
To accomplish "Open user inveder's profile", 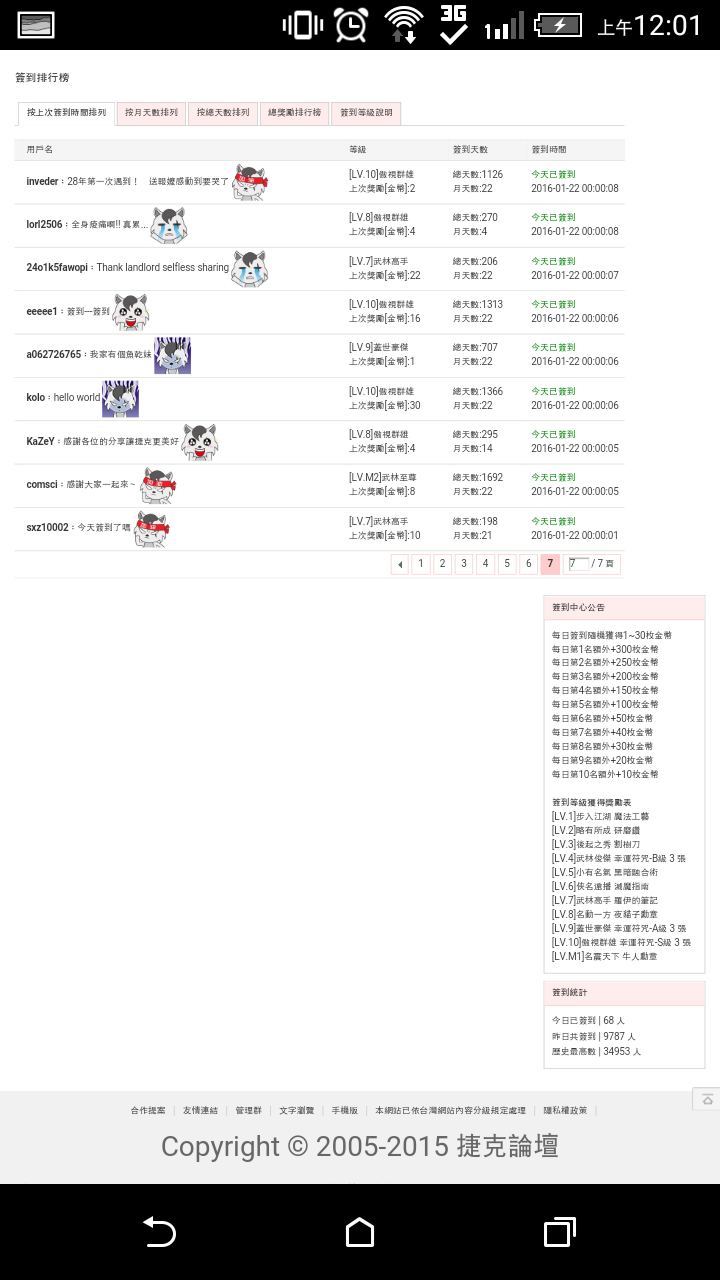I will click(x=43, y=182).
